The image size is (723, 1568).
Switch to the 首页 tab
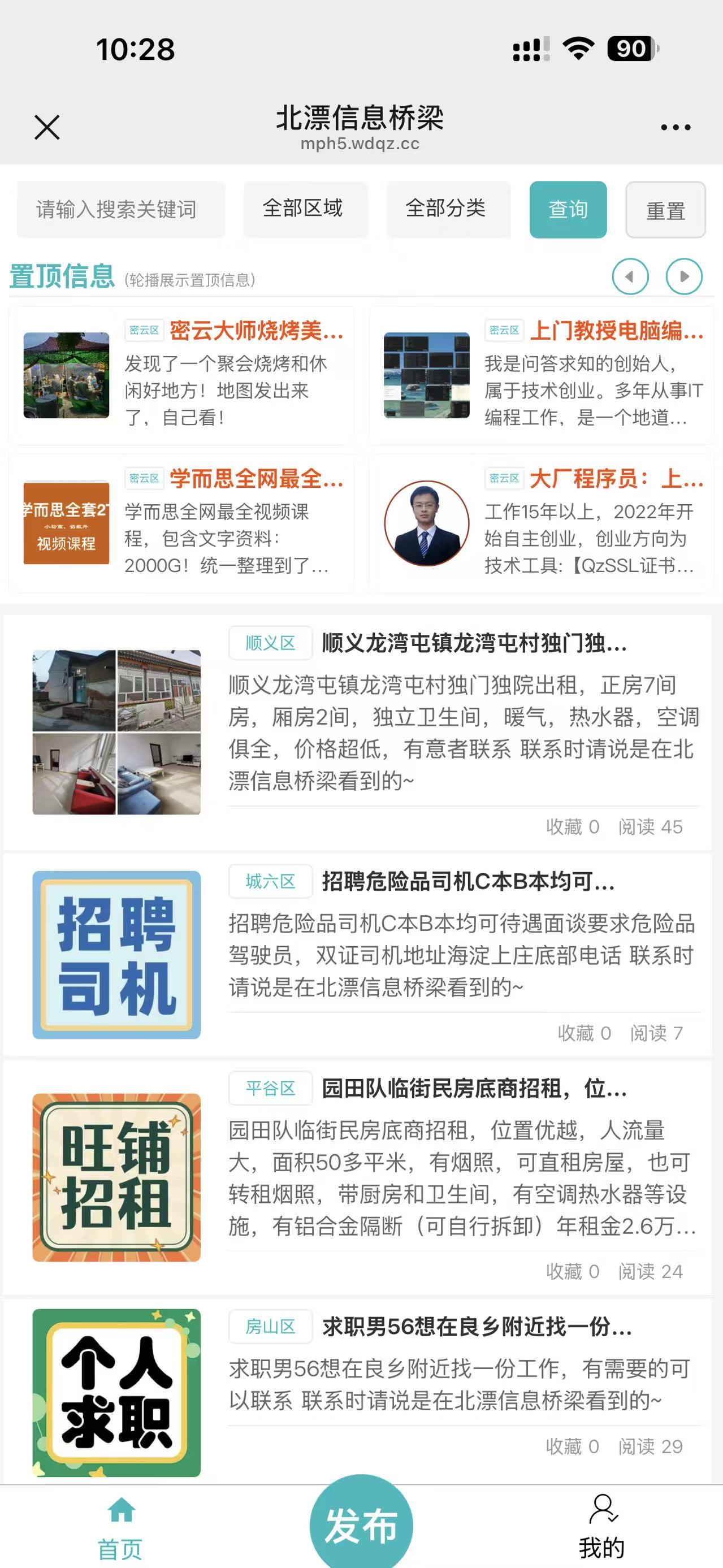120,1528
